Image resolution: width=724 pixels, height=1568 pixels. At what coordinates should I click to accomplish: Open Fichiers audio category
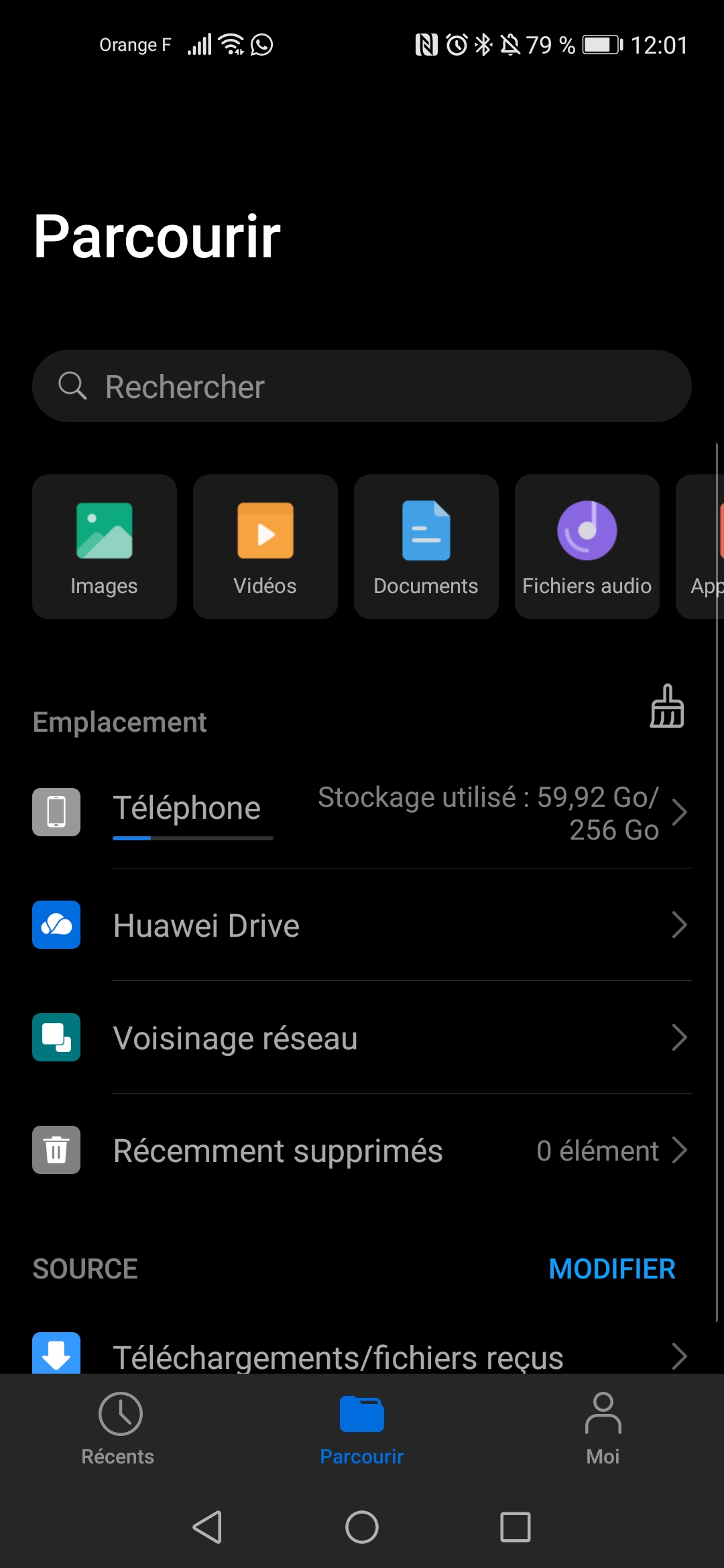[587, 547]
